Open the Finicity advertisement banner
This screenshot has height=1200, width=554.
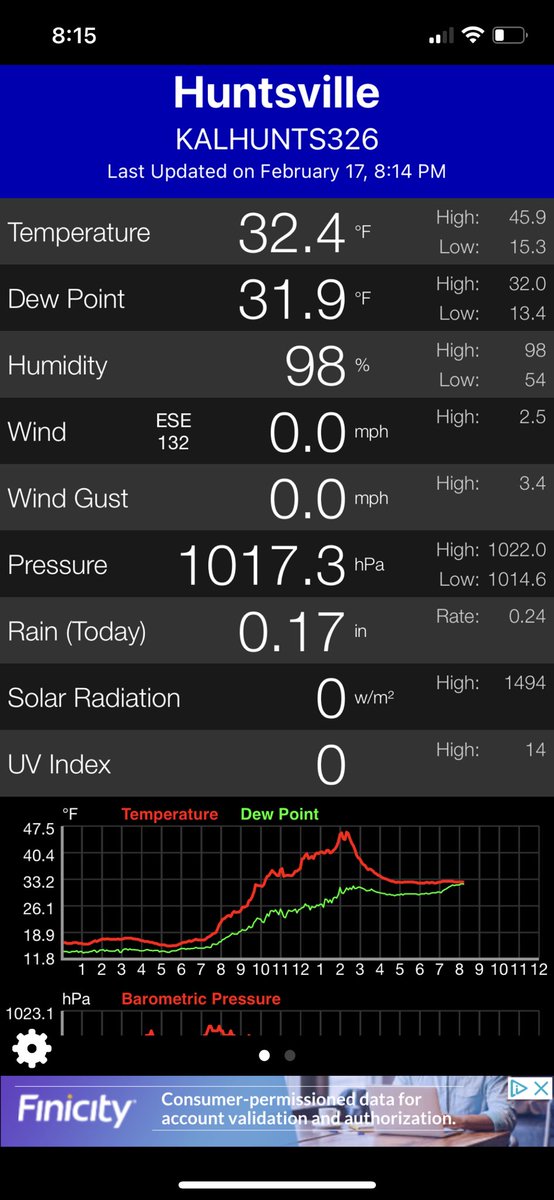pos(277,1111)
